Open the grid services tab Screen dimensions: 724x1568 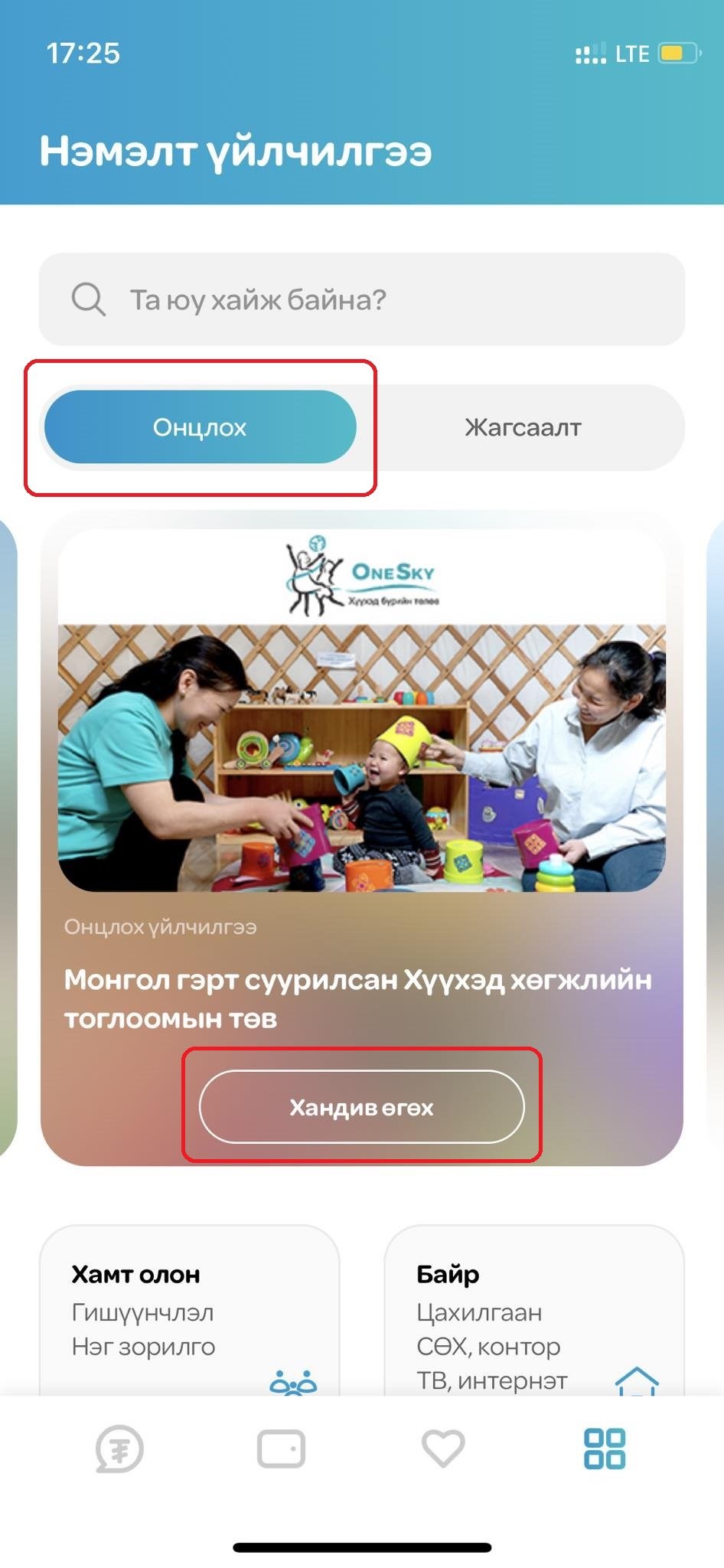(x=605, y=1449)
